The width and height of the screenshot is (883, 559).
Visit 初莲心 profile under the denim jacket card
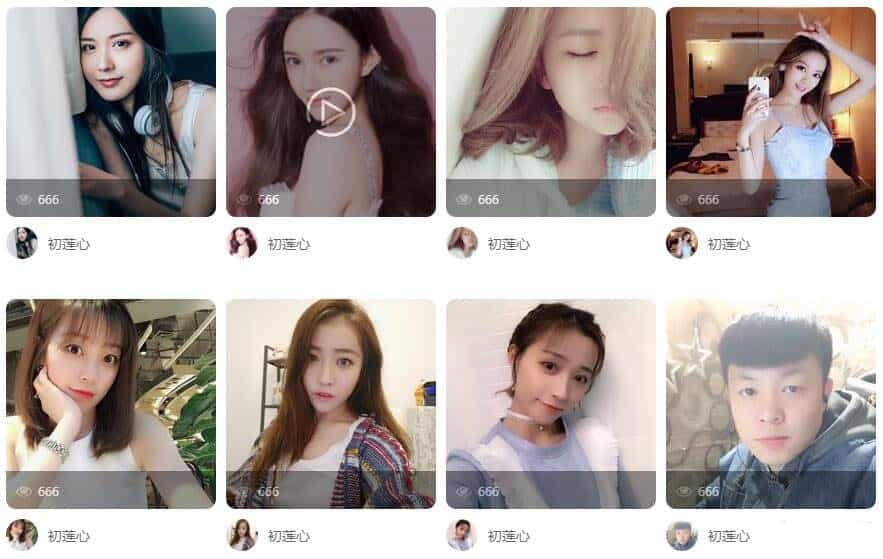(x=728, y=536)
